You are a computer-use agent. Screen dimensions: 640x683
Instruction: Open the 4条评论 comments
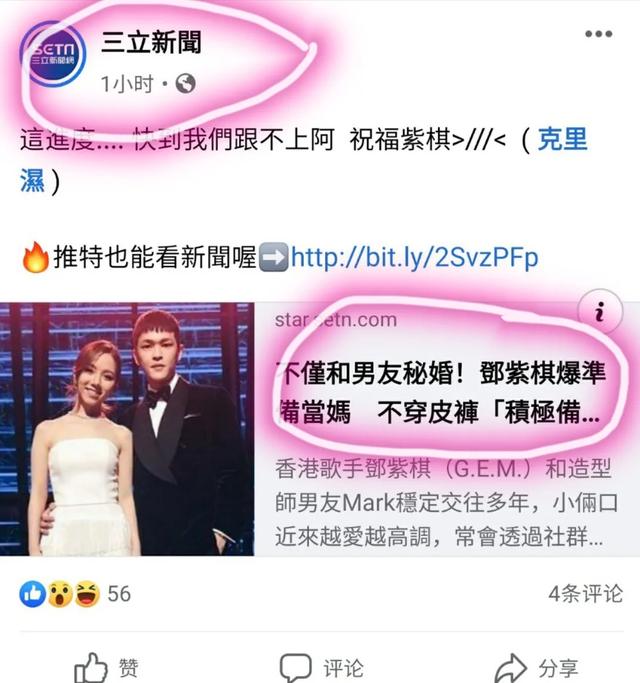pos(585,594)
